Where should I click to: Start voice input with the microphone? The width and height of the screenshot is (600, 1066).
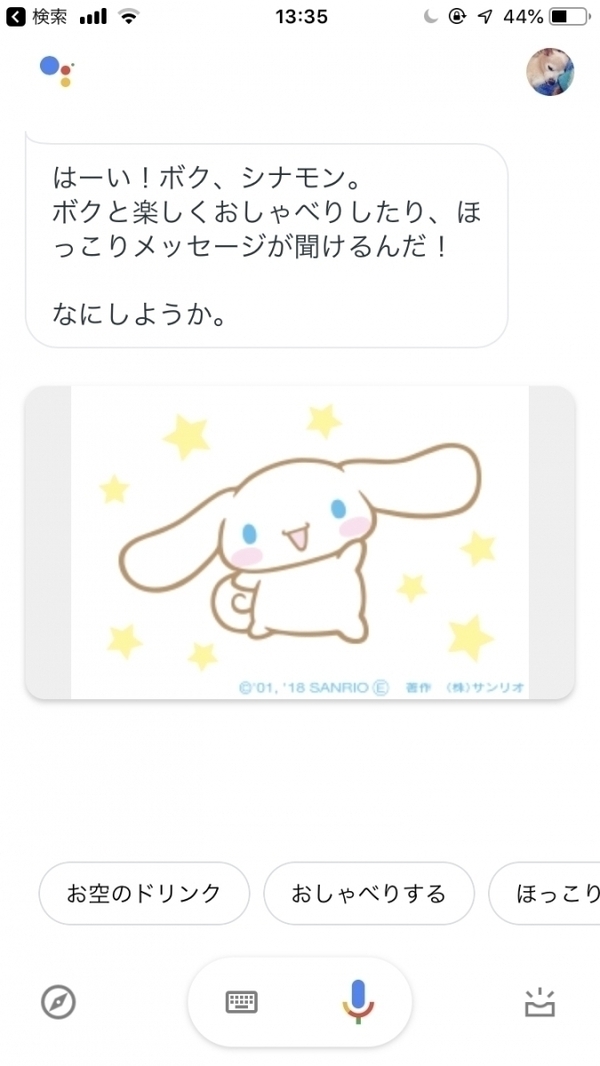click(357, 1001)
